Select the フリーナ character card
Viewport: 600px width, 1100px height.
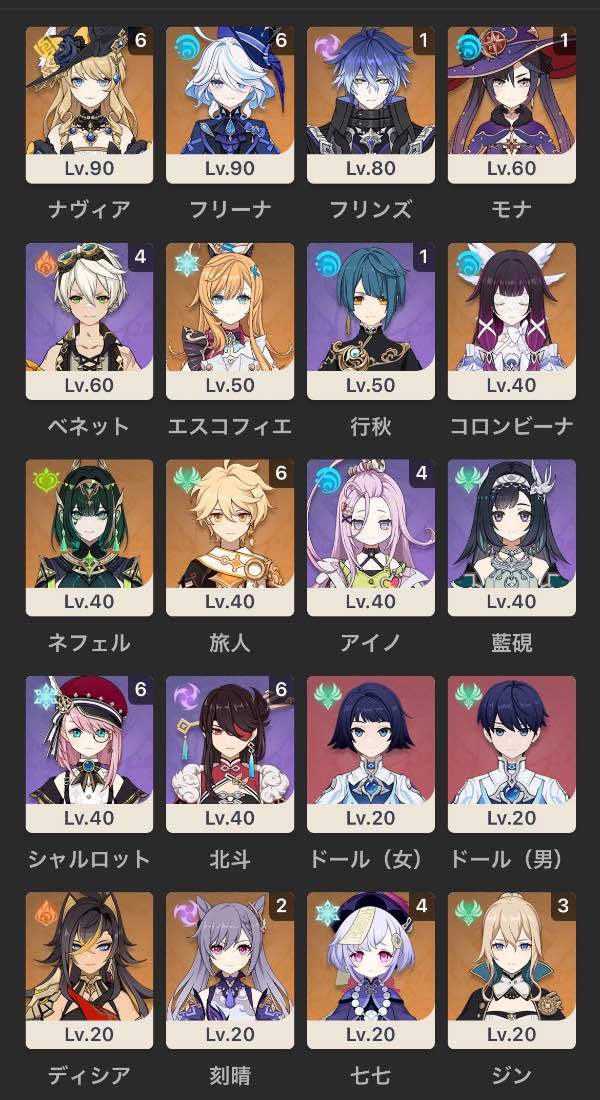pos(230,105)
